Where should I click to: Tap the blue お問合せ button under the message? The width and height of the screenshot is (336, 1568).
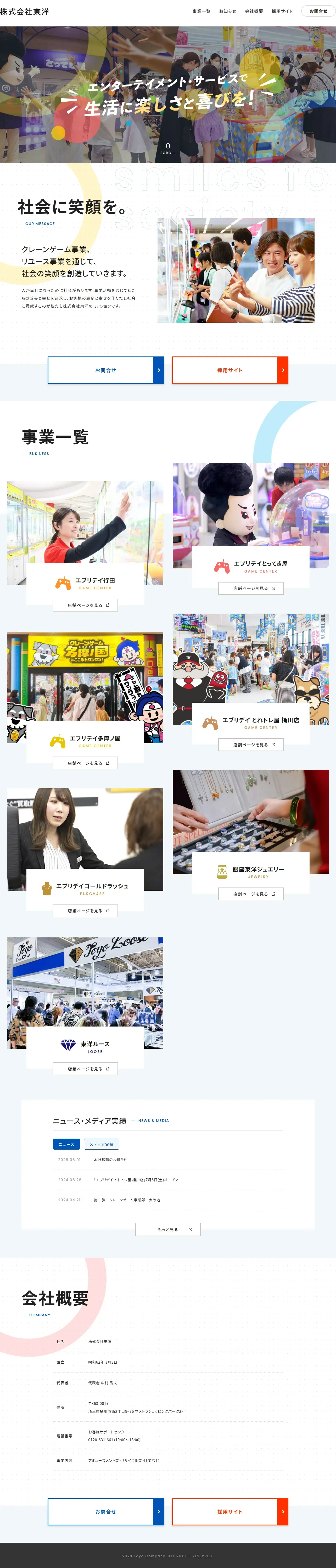(x=105, y=370)
